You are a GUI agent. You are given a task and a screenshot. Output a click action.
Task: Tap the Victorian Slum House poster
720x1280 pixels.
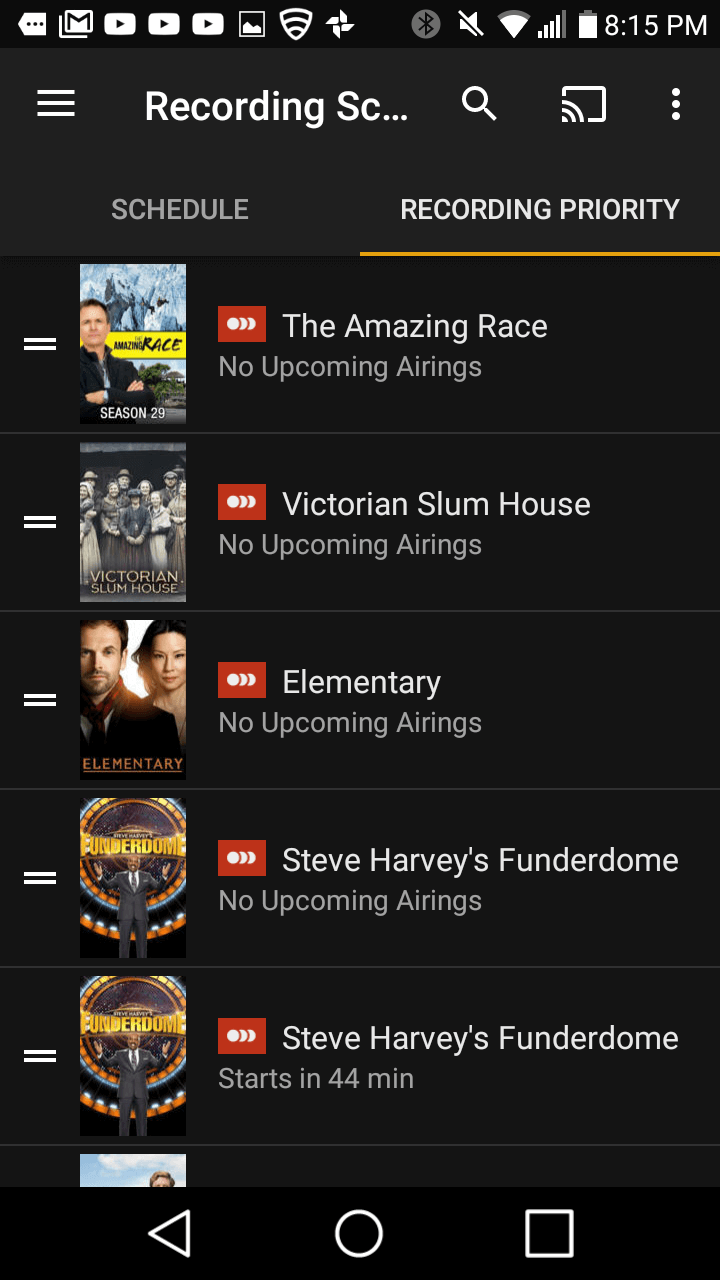click(x=133, y=522)
